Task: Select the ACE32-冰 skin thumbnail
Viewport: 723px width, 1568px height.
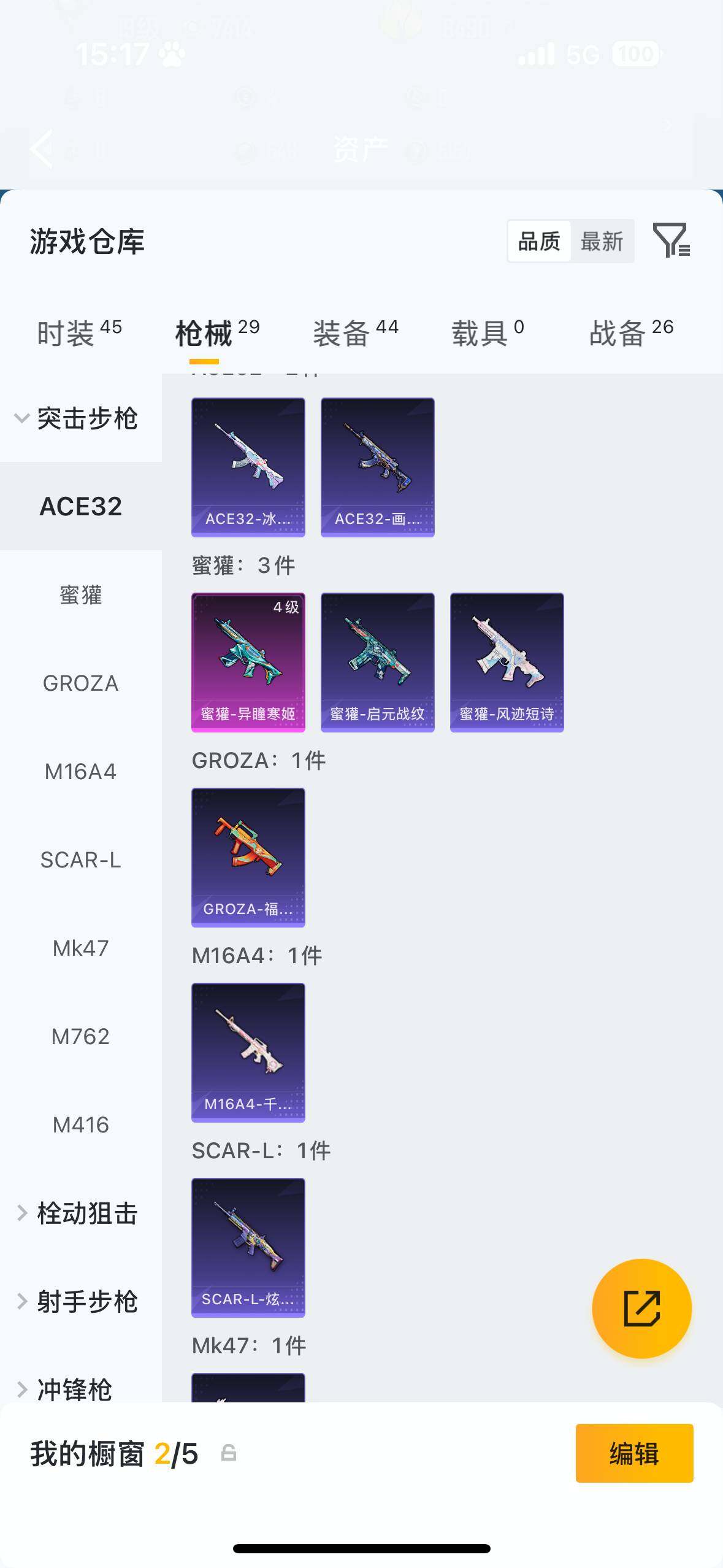Action: tap(247, 466)
